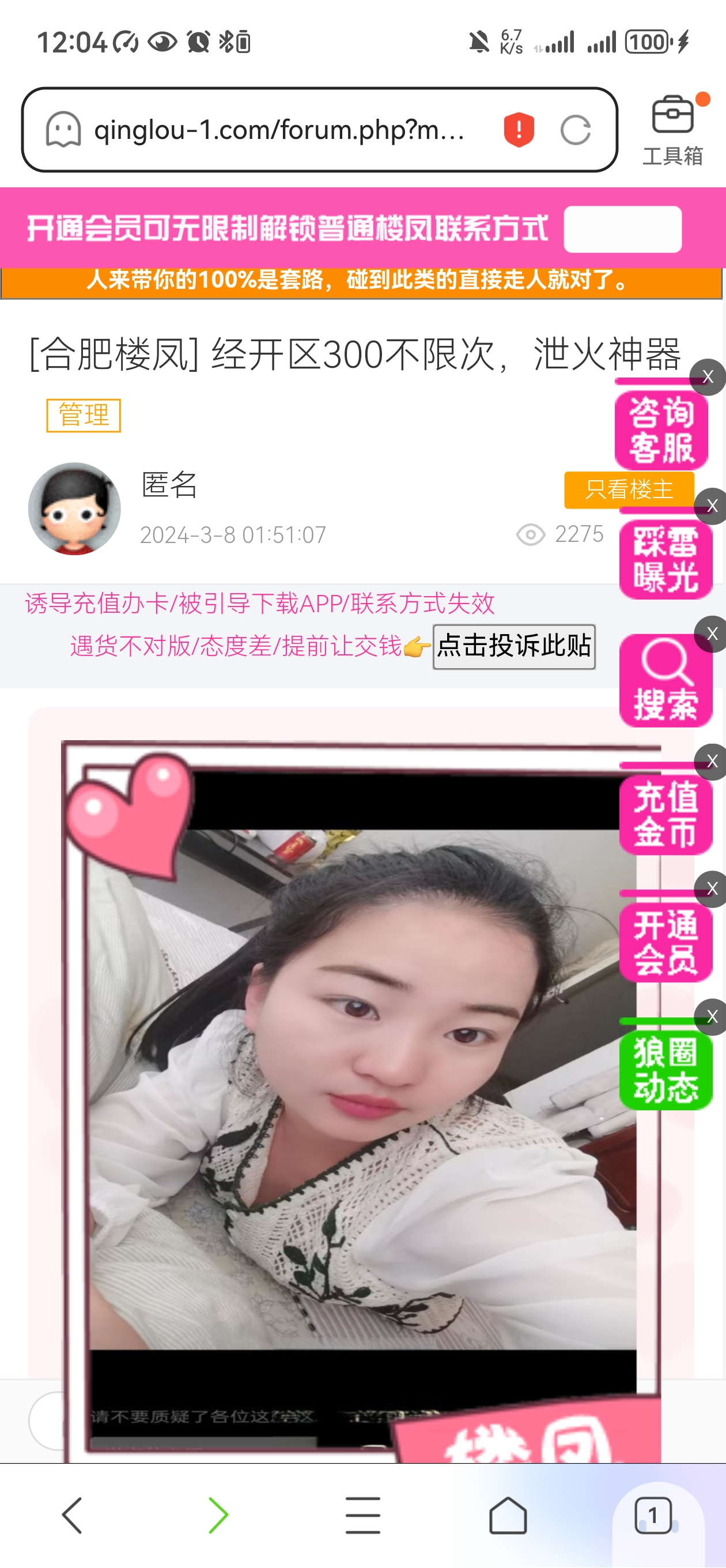This screenshot has height=1568, width=726.
Task: Open the green 狼圈动态 button
Action: (665, 1070)
